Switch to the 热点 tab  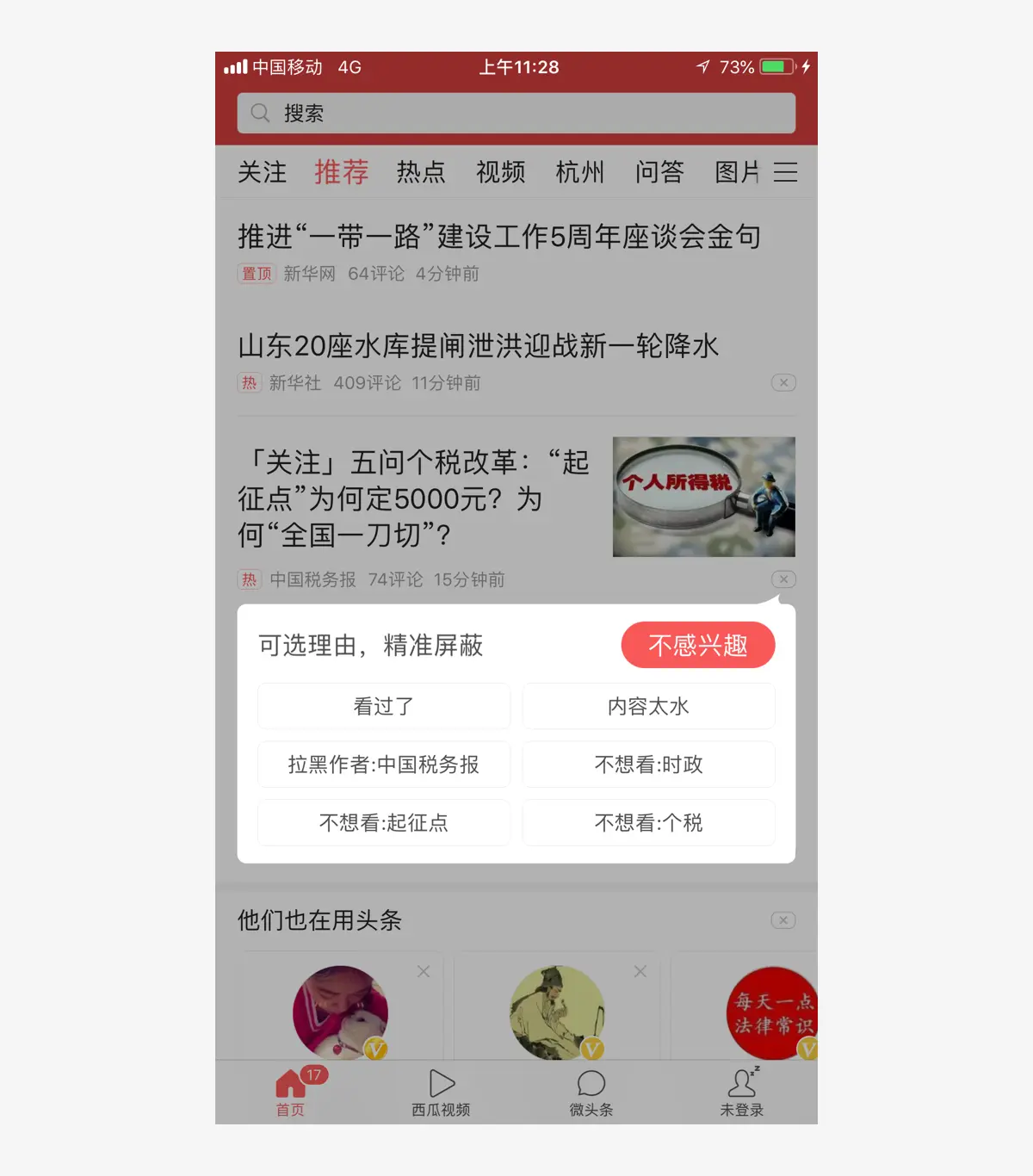click(421, 172)
